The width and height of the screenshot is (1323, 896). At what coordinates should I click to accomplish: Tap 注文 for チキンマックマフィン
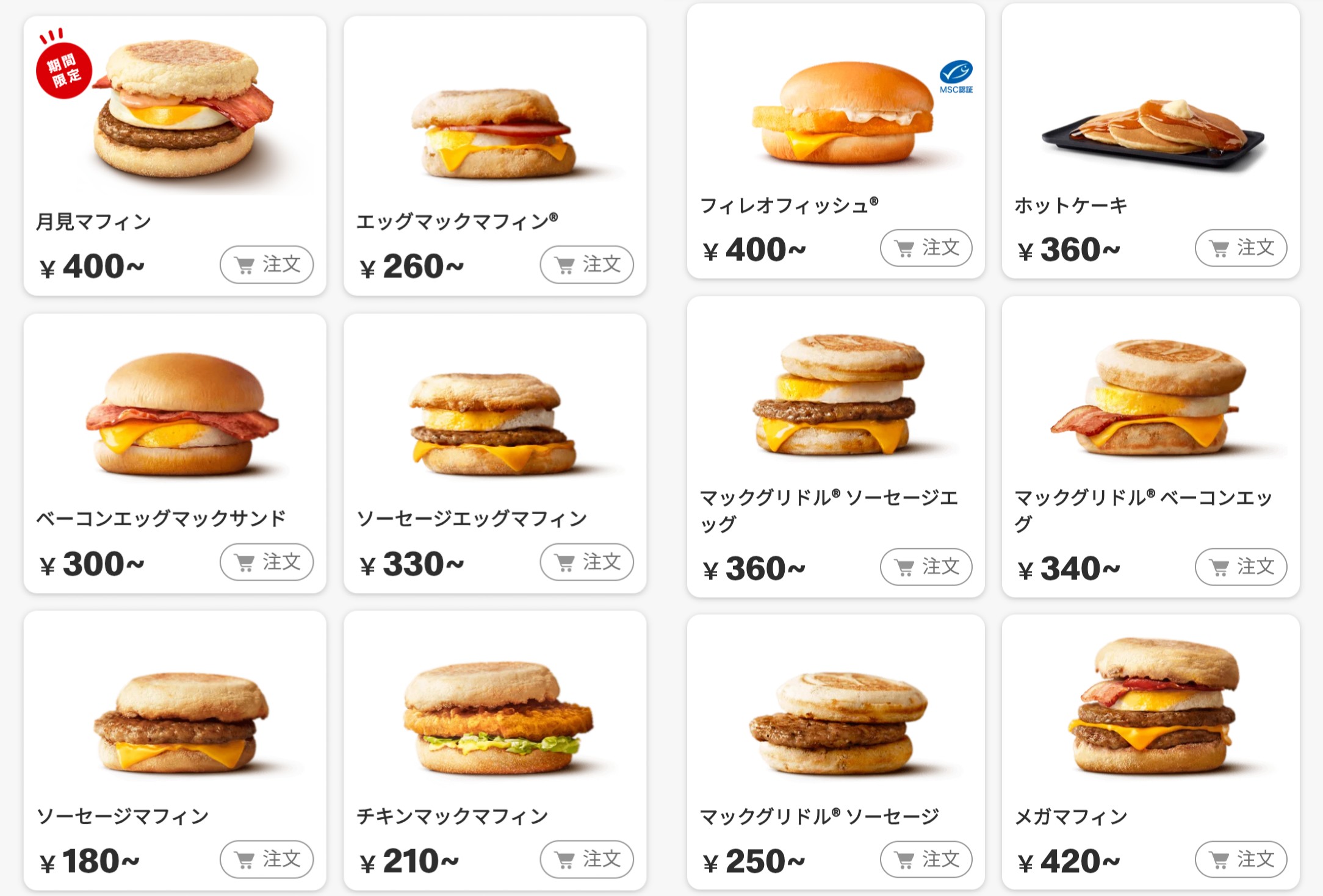tap(586, 859)
